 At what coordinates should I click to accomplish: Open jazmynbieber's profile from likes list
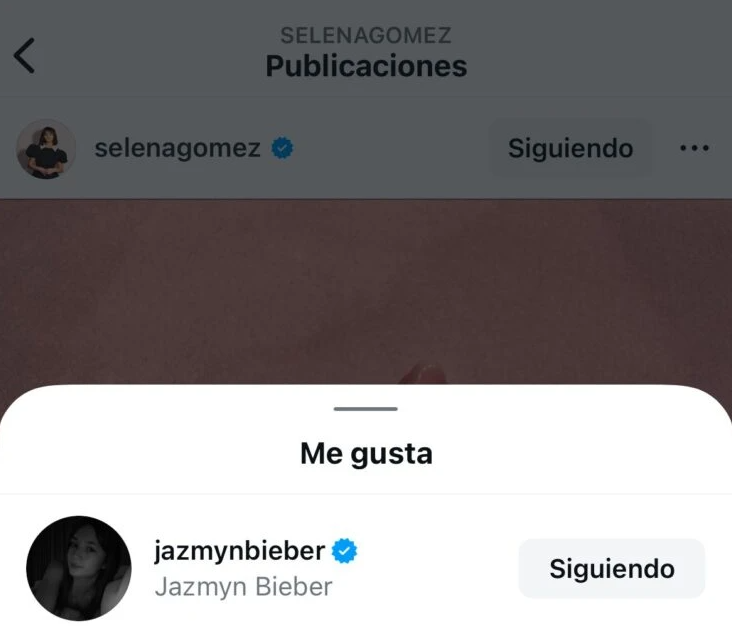click(239, 550)
